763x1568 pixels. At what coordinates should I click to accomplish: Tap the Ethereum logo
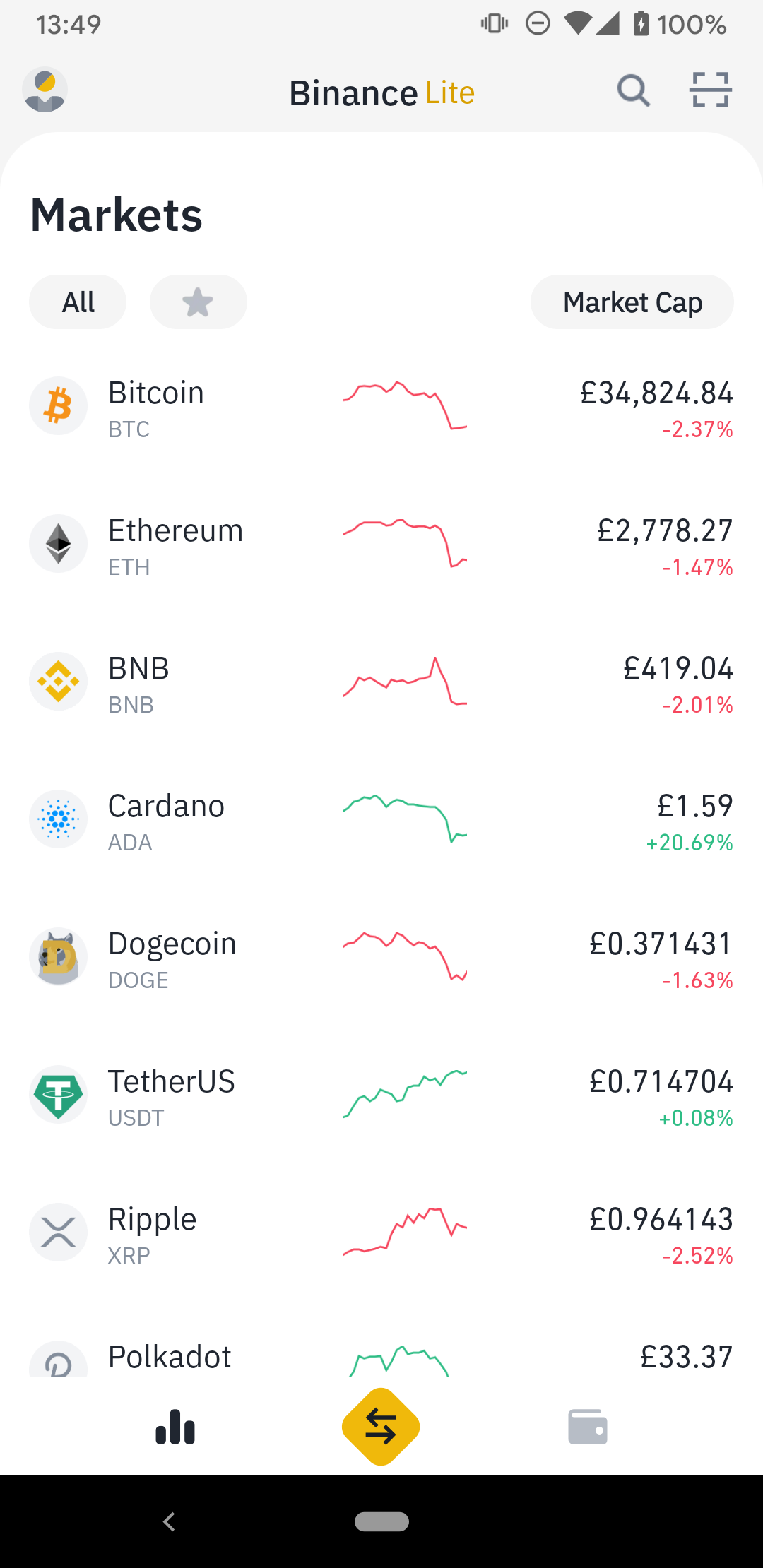tap(58, 544)
